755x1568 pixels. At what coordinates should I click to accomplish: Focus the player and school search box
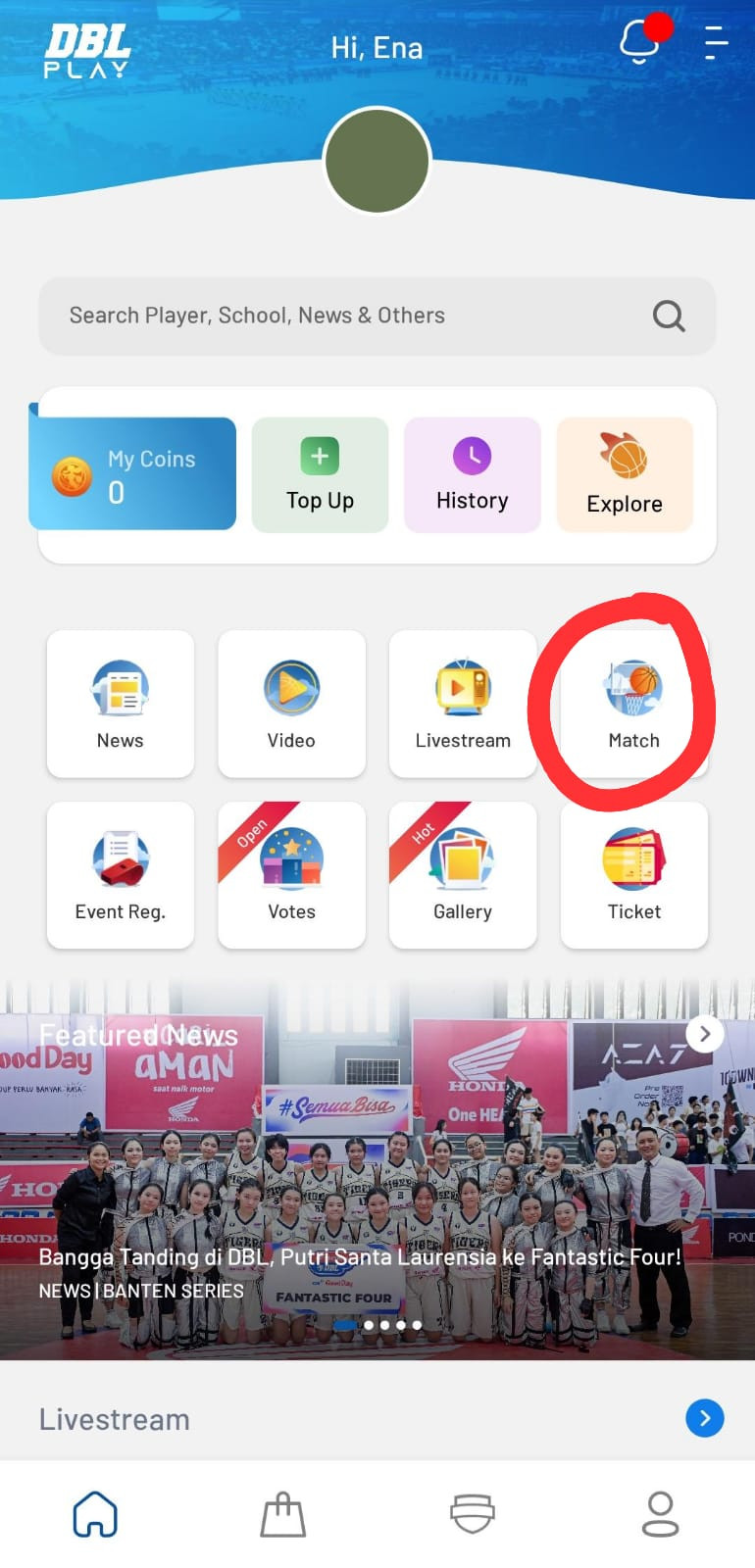353,316
